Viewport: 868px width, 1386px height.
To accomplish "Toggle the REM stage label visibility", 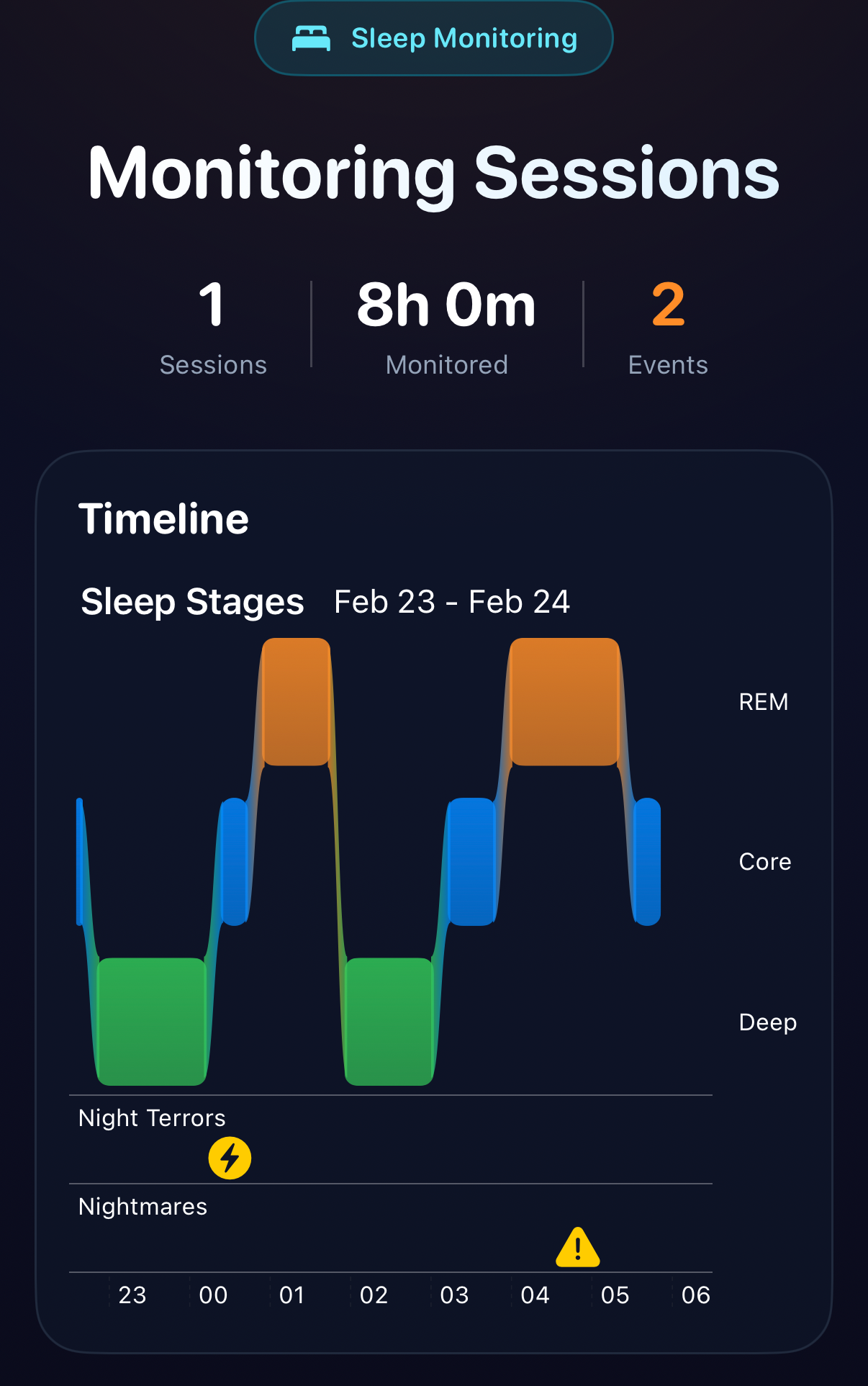I will click(764, 702).
